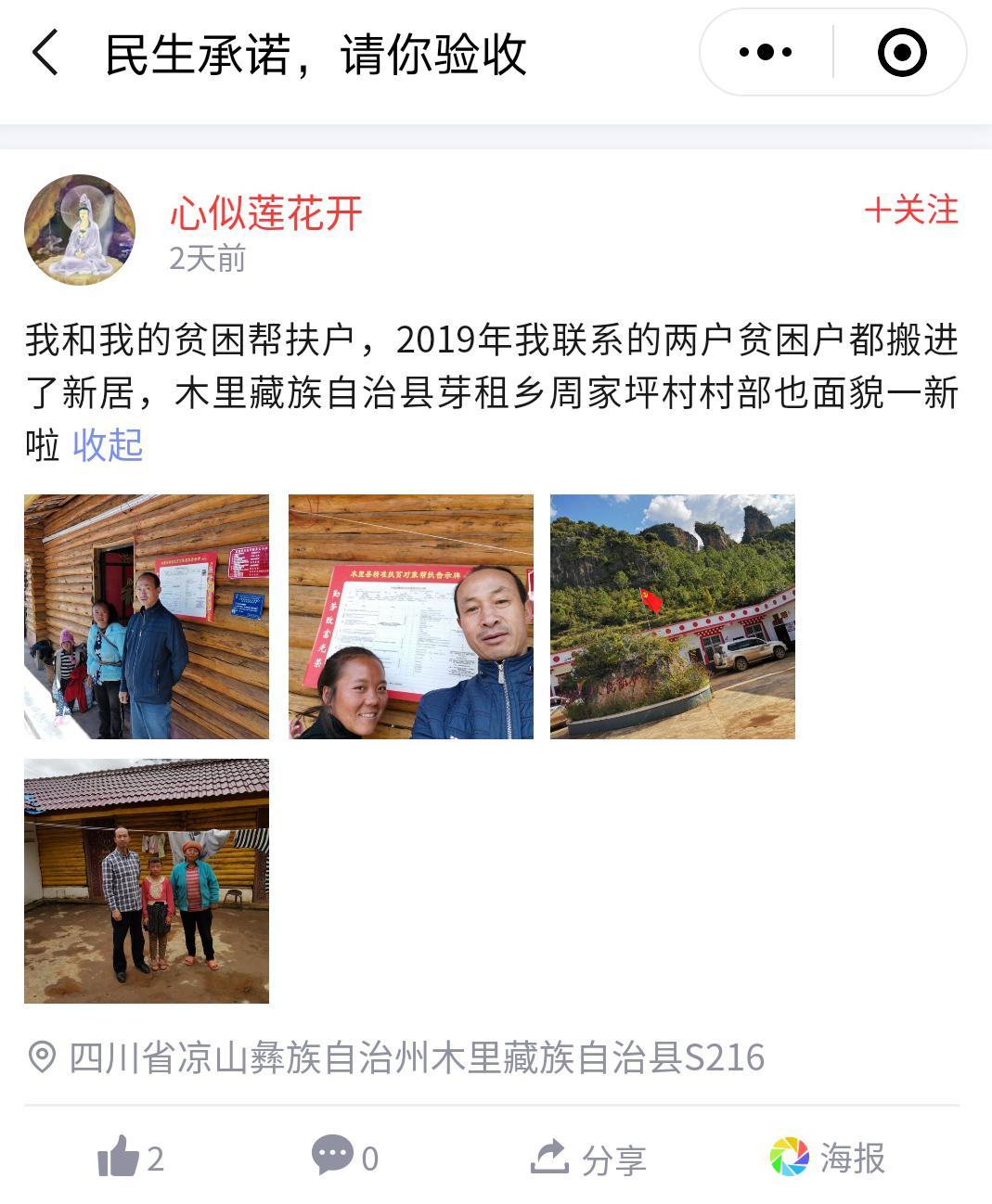Open the mini program more options menu
The width and height of the screenshot is (992, 1204).
click(766, 53)
